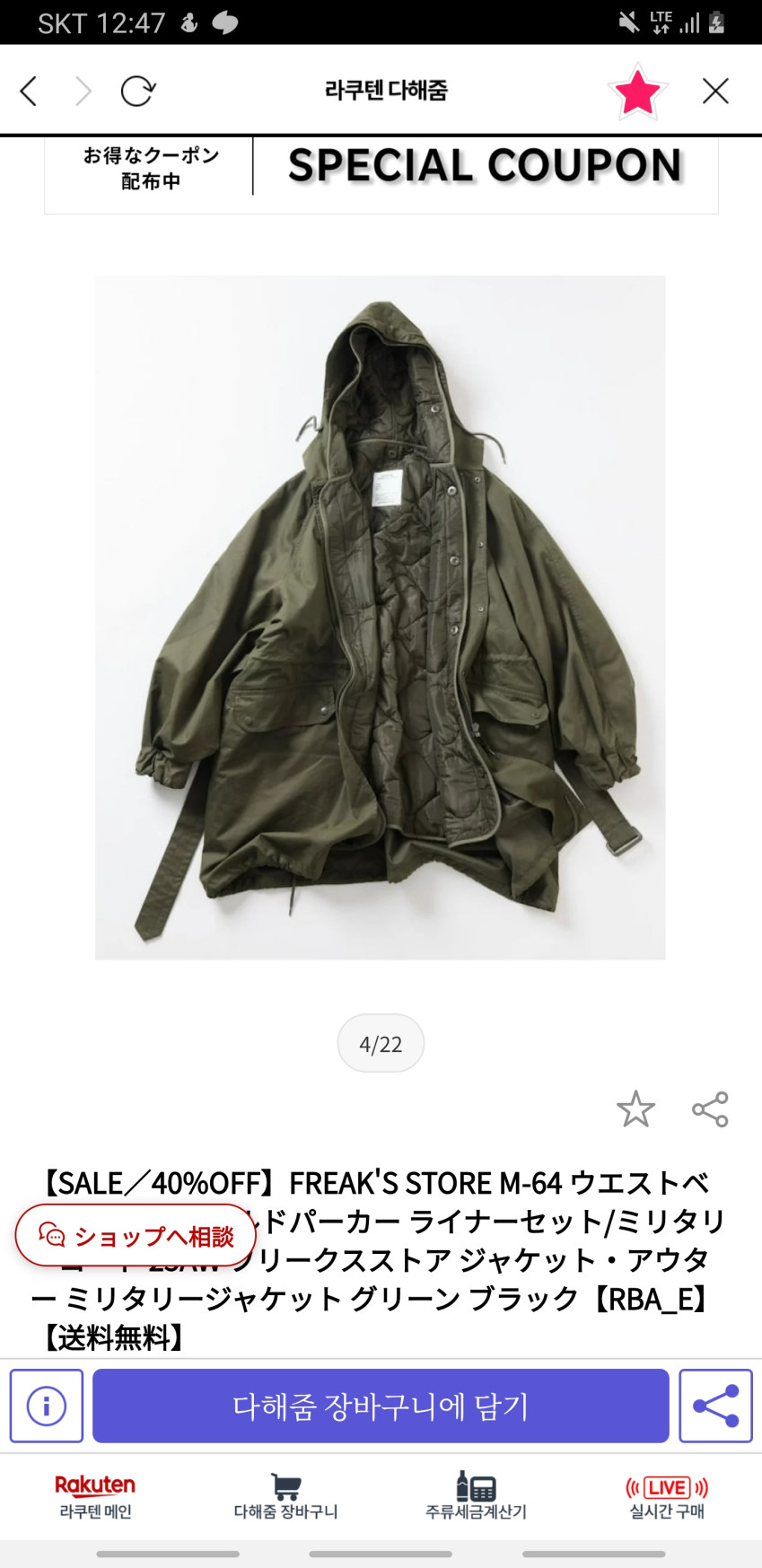Go to 라쿠텐 메인
This screenshot has height=1568, width=762.
coord(95,1496)
